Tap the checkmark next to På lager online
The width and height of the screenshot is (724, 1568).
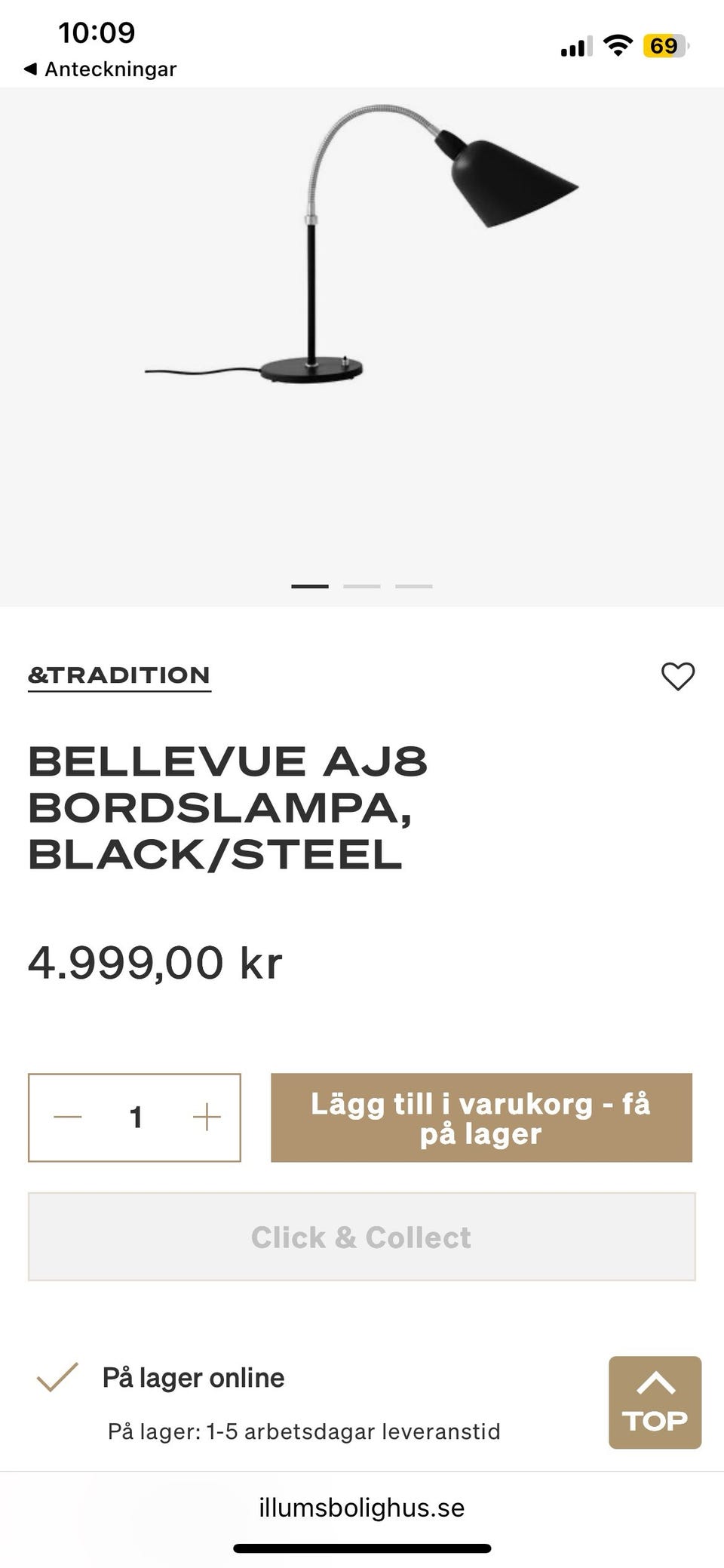pos(58,1377)
